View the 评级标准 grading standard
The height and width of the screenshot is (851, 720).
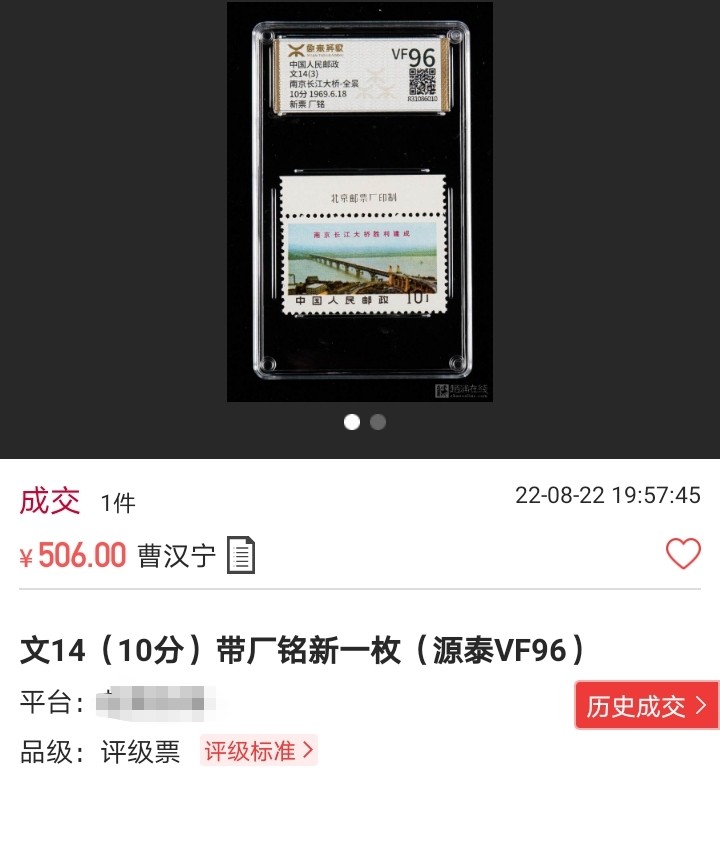click(259, 750)
